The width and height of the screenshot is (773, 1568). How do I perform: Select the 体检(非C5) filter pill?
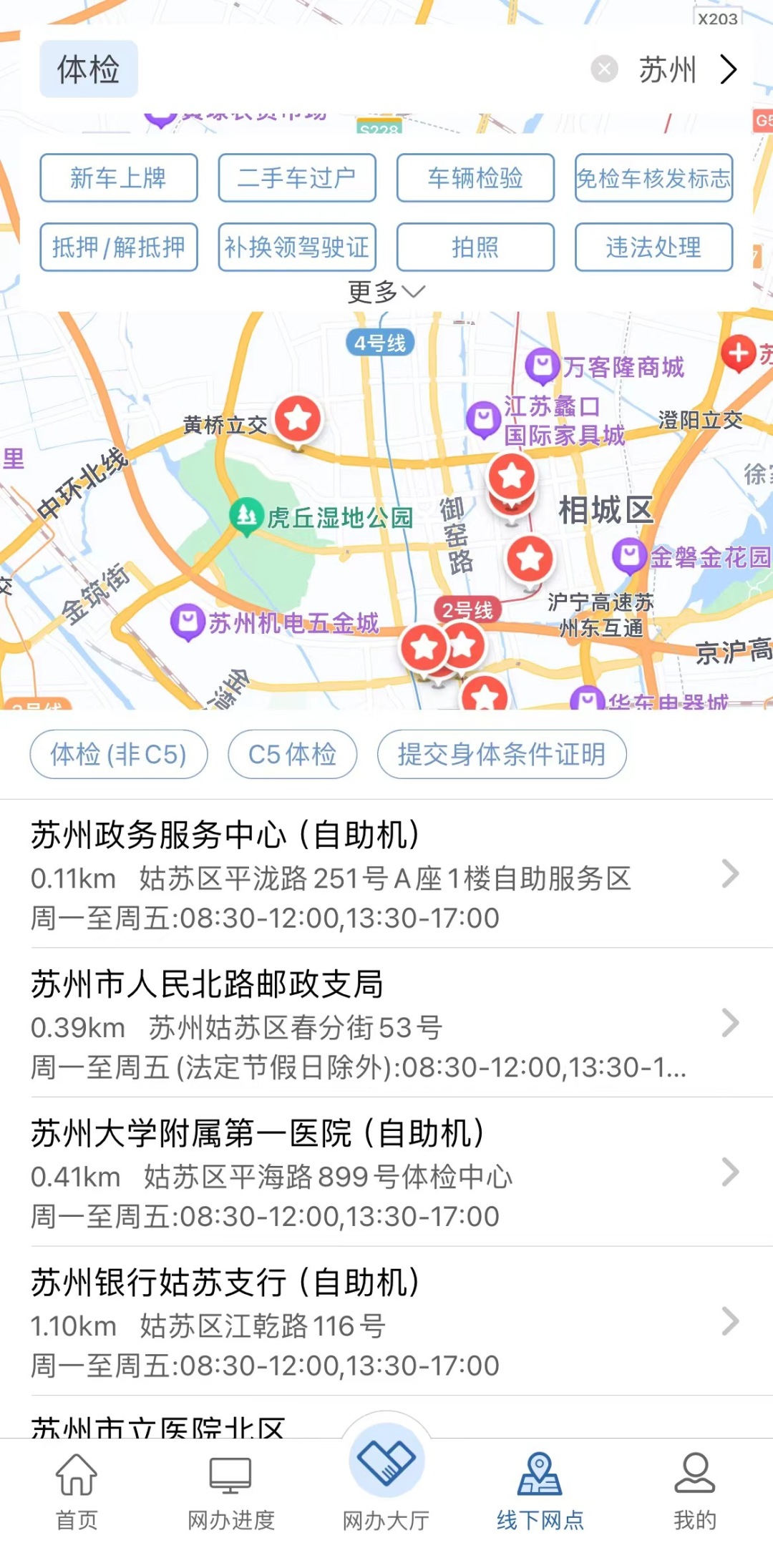click(119, 754)
